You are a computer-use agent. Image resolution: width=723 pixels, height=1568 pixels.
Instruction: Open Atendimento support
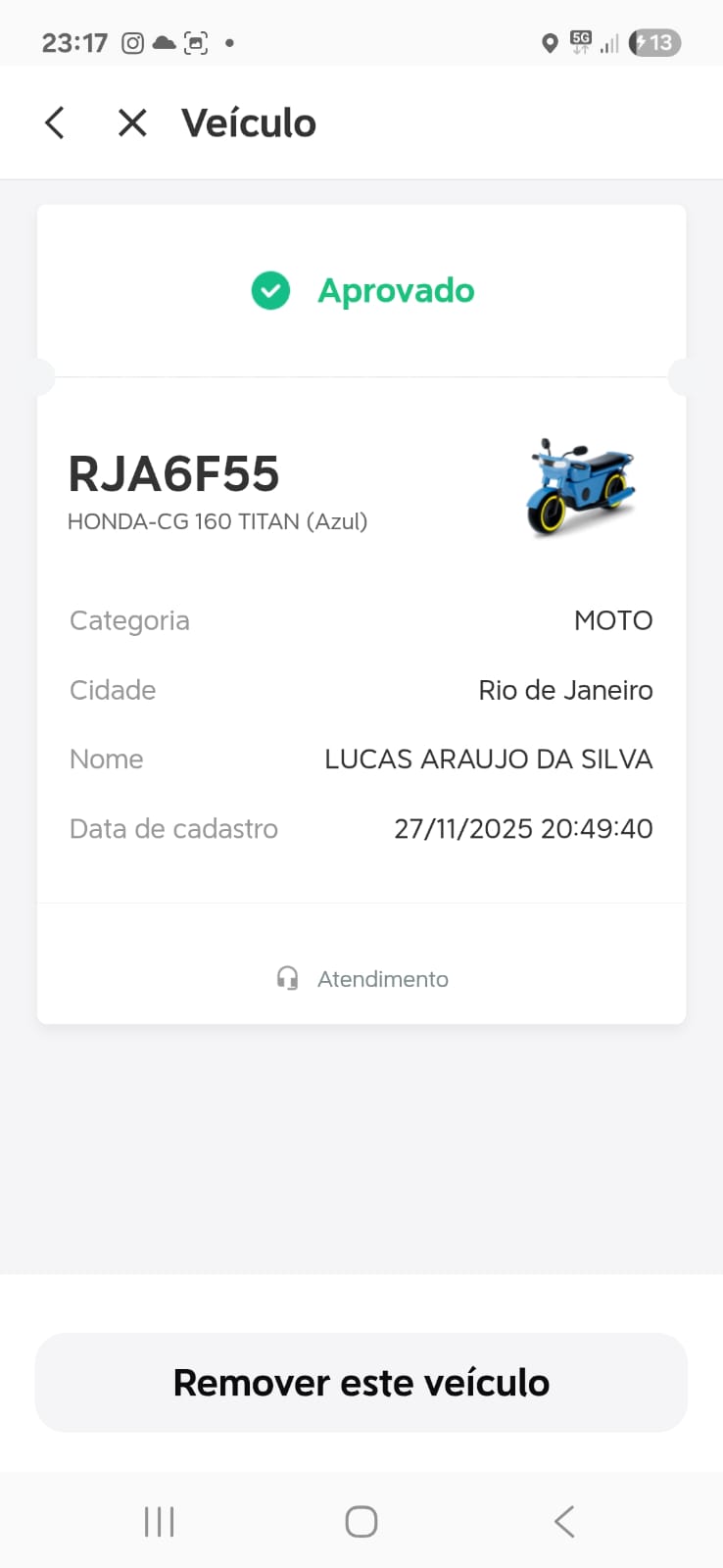pos(362,979)
